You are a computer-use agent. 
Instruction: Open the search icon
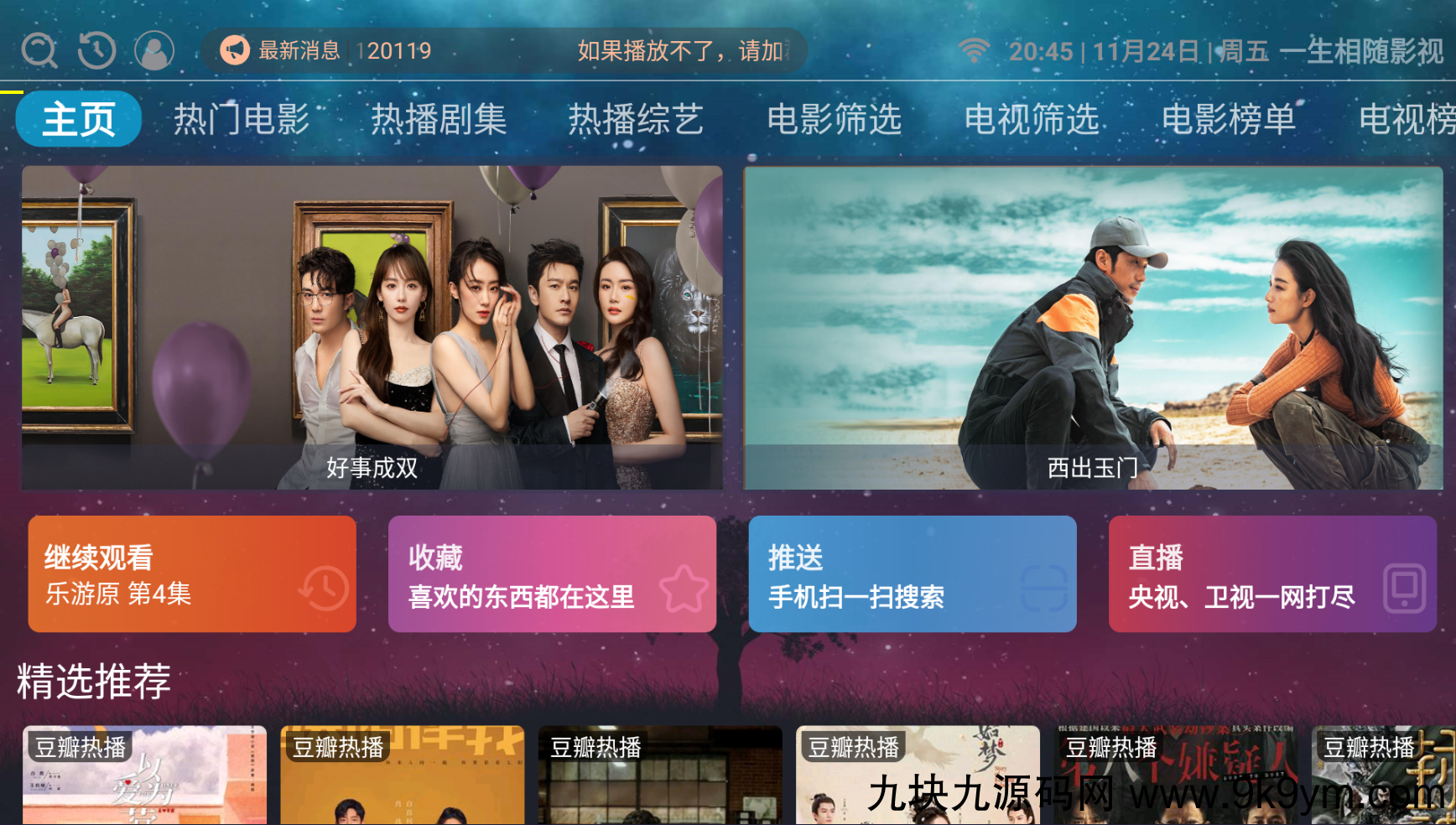click(39, 51)
